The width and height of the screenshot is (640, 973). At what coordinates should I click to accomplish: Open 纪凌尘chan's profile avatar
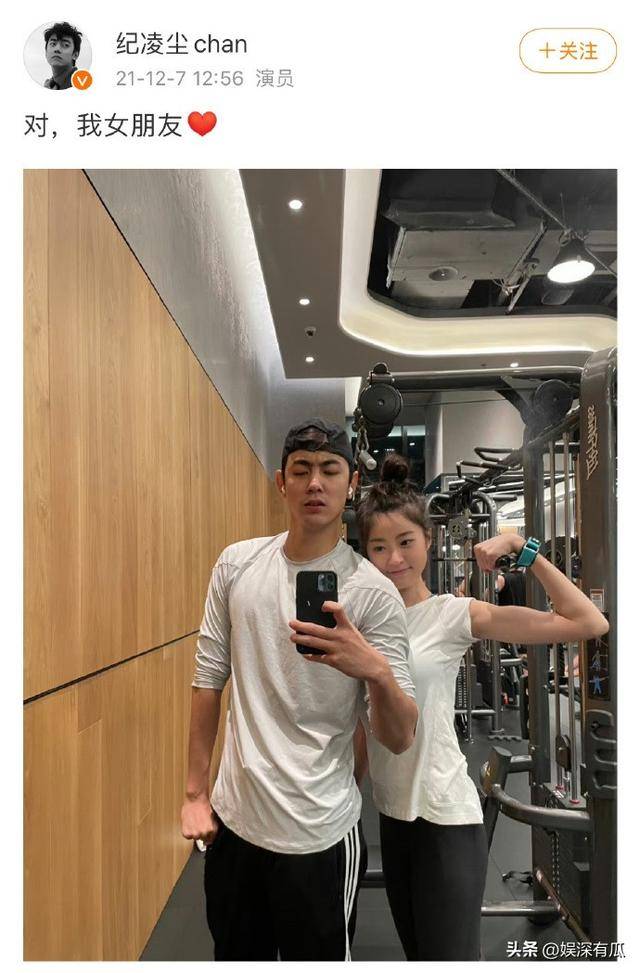point(58,55)
